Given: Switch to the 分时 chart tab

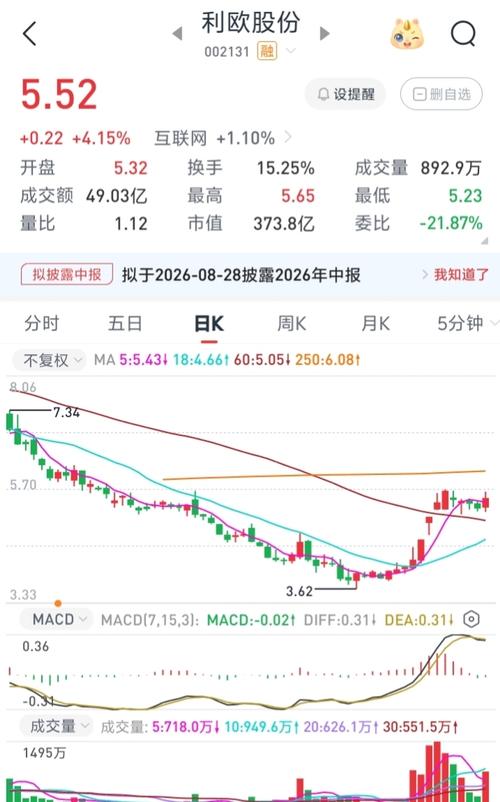Looking at the screenshot, I should click(x=41, y=323).
